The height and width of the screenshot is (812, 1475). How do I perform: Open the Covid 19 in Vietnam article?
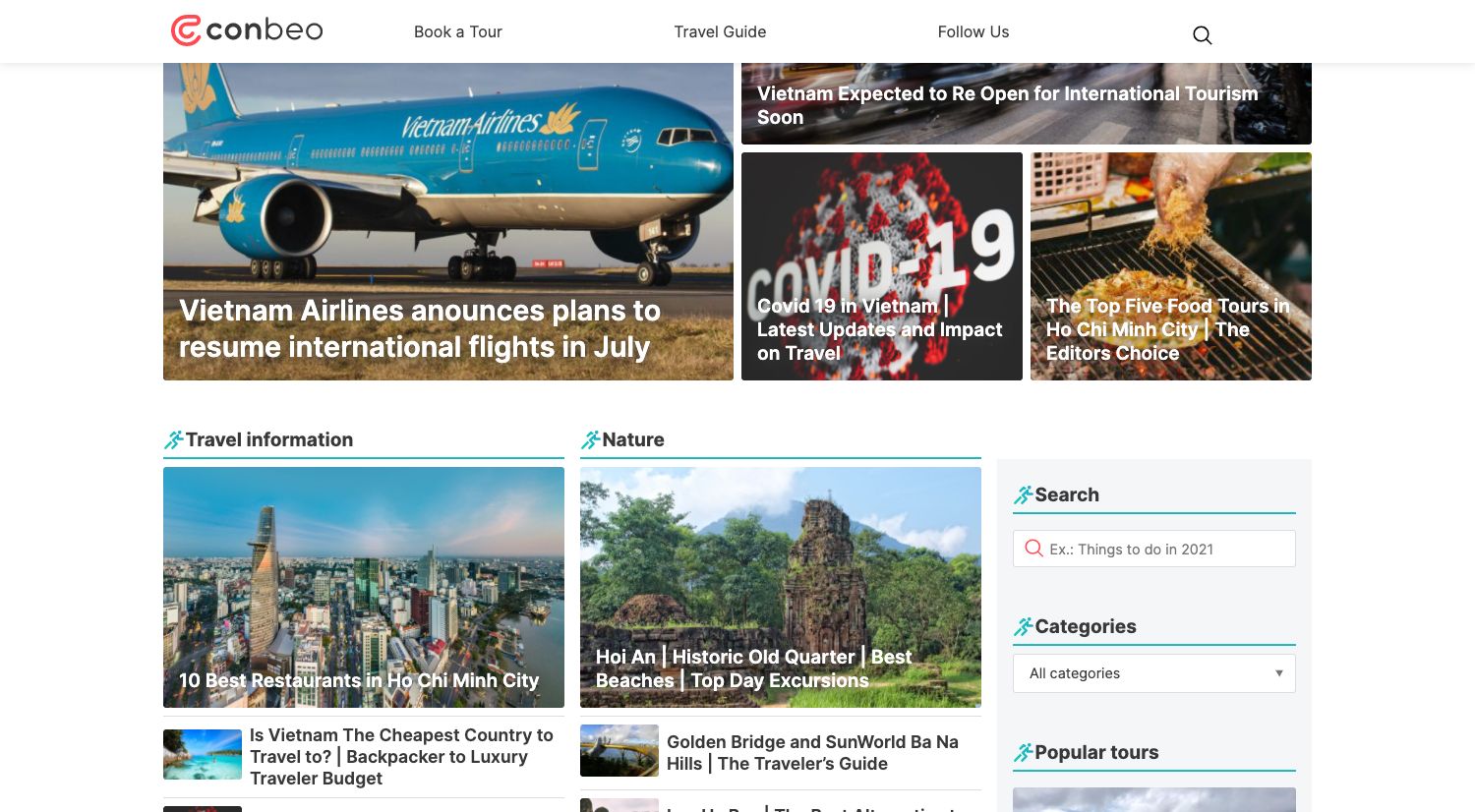(879, 328)
